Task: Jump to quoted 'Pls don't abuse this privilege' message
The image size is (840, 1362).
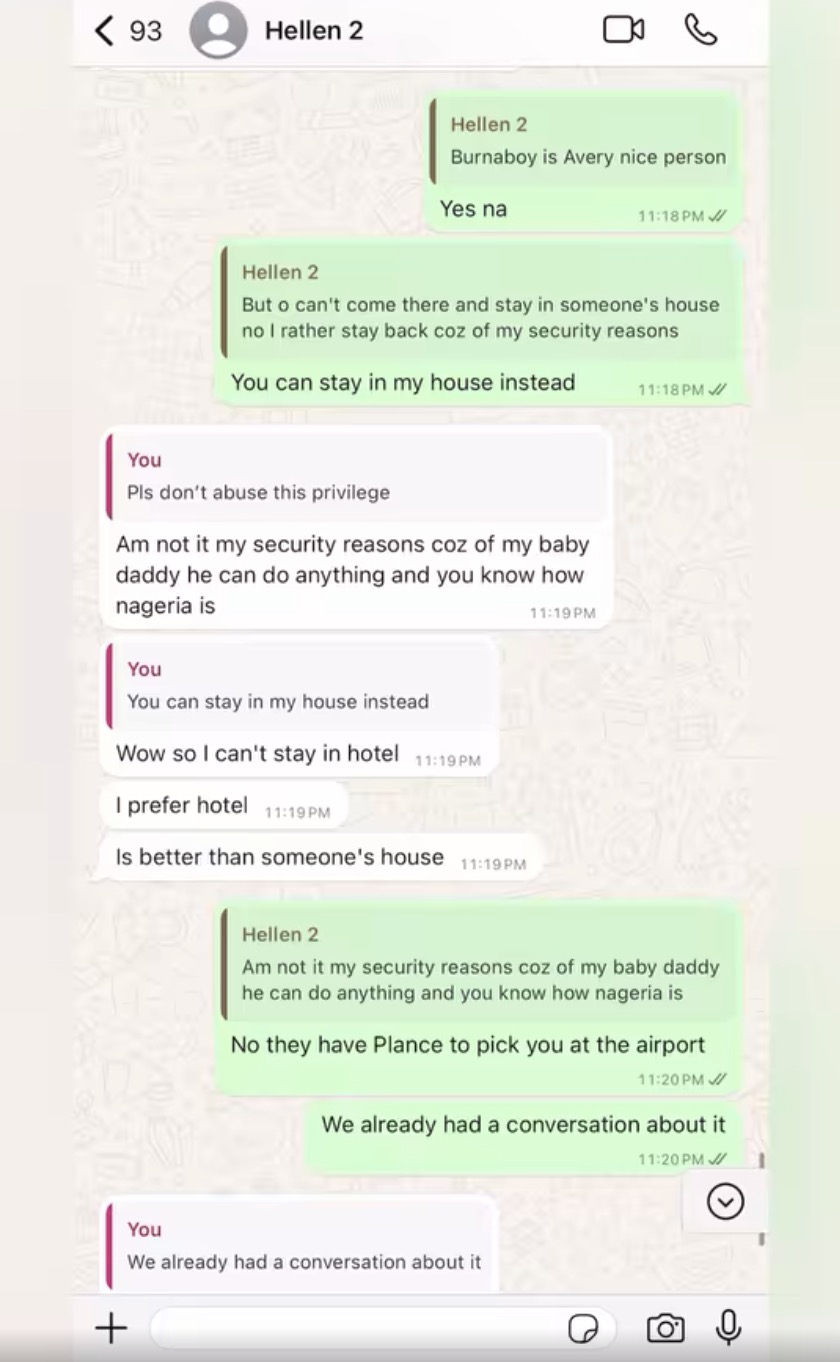Action: (355, 476)
